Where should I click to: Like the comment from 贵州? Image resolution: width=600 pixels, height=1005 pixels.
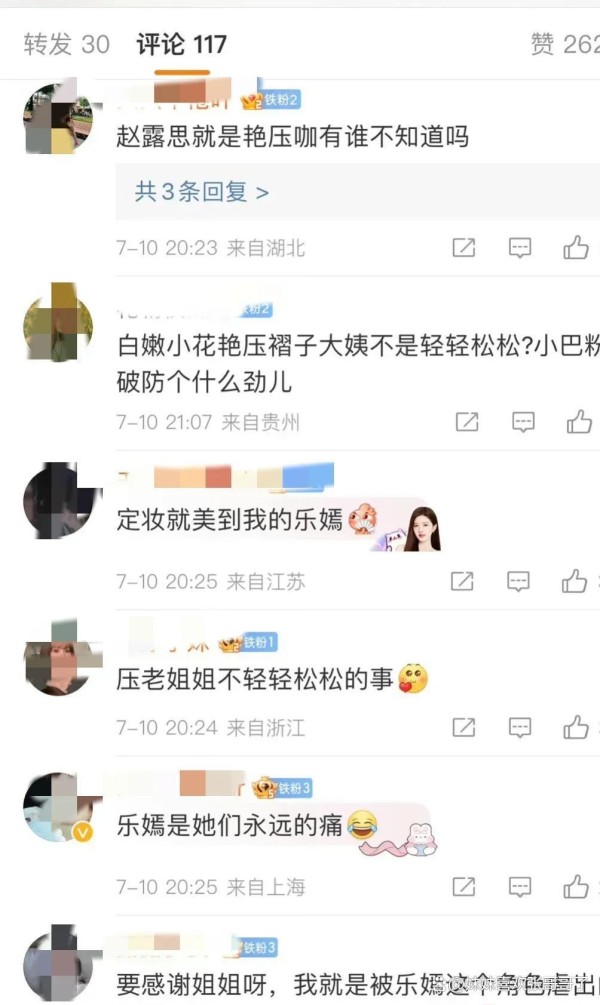[579, 422]
